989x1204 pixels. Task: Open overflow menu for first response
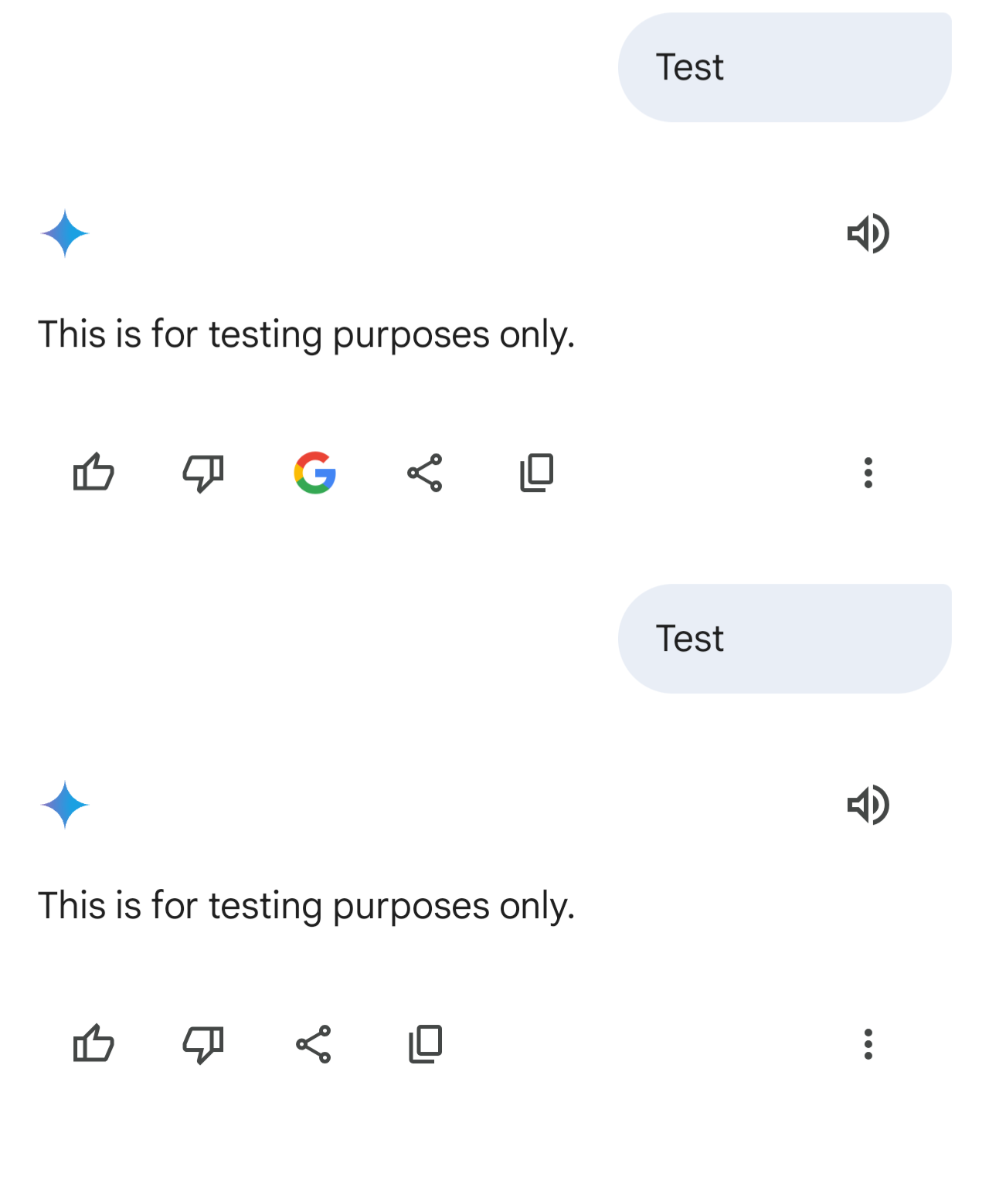click(868, 473)
